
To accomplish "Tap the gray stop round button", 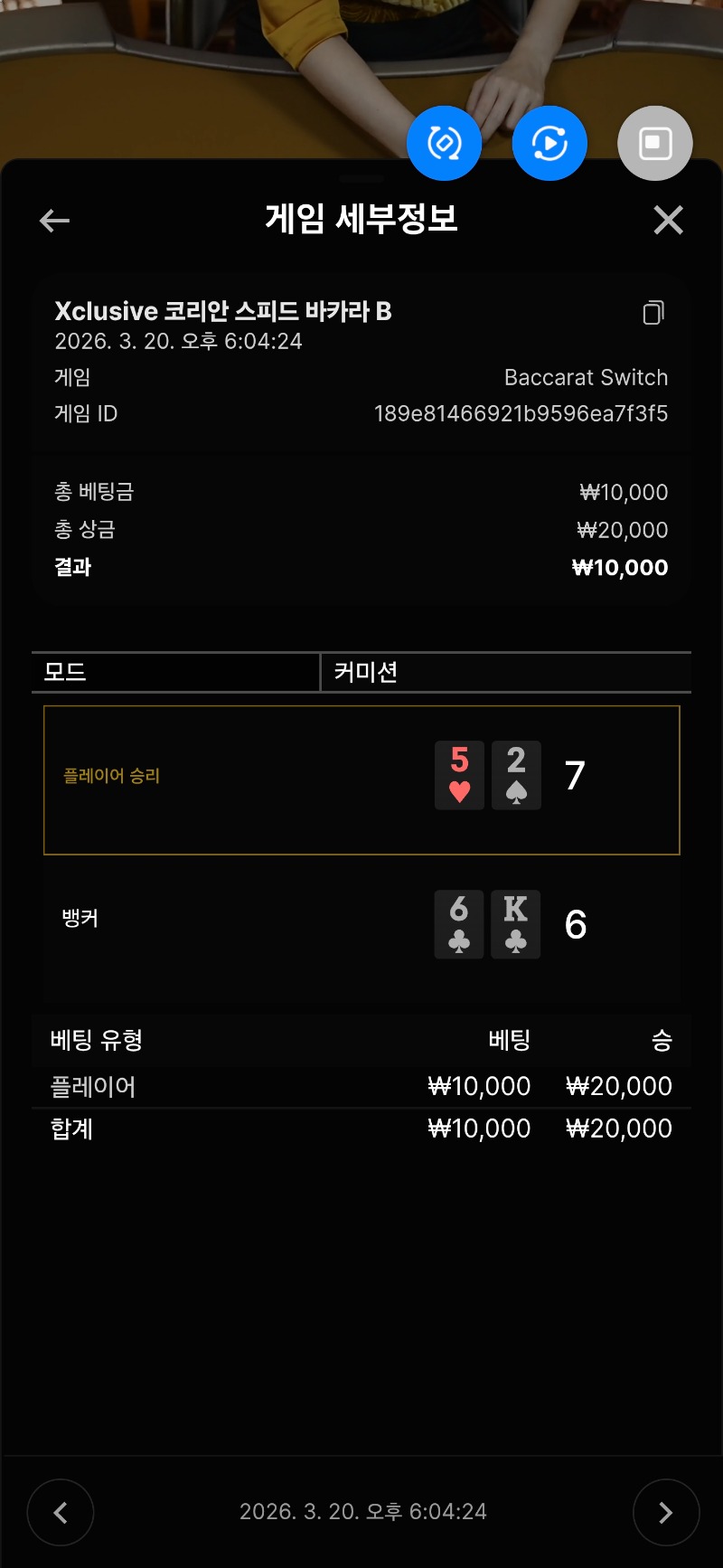I will pyautogui.click(x=655, y=143).
